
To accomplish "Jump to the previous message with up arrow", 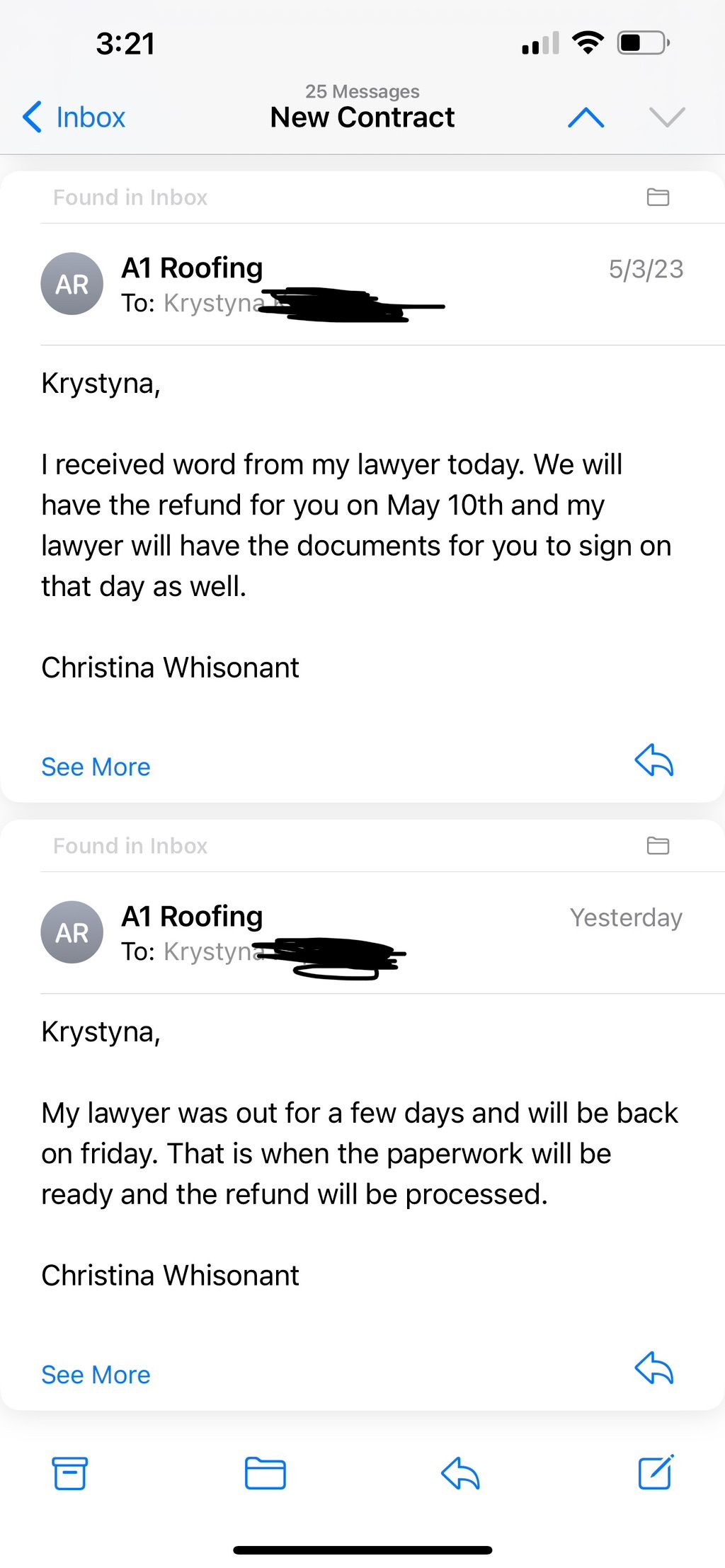I will click(586, 117).
